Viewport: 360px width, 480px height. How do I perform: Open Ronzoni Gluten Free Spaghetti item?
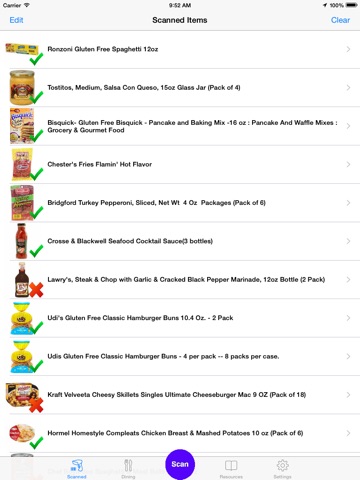[x=180, y=49]
